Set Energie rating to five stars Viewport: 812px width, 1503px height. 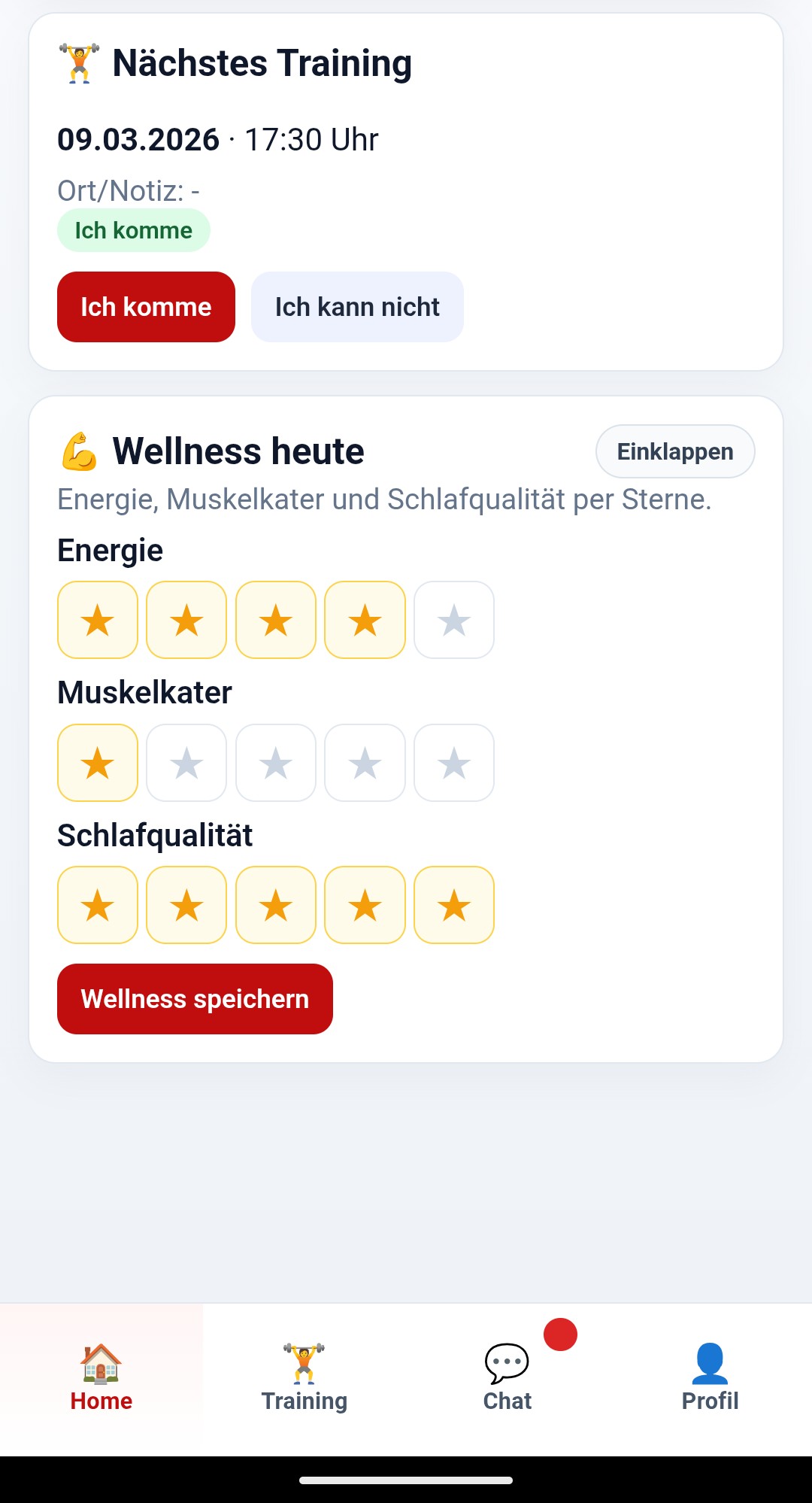click(x=454, y=621)
